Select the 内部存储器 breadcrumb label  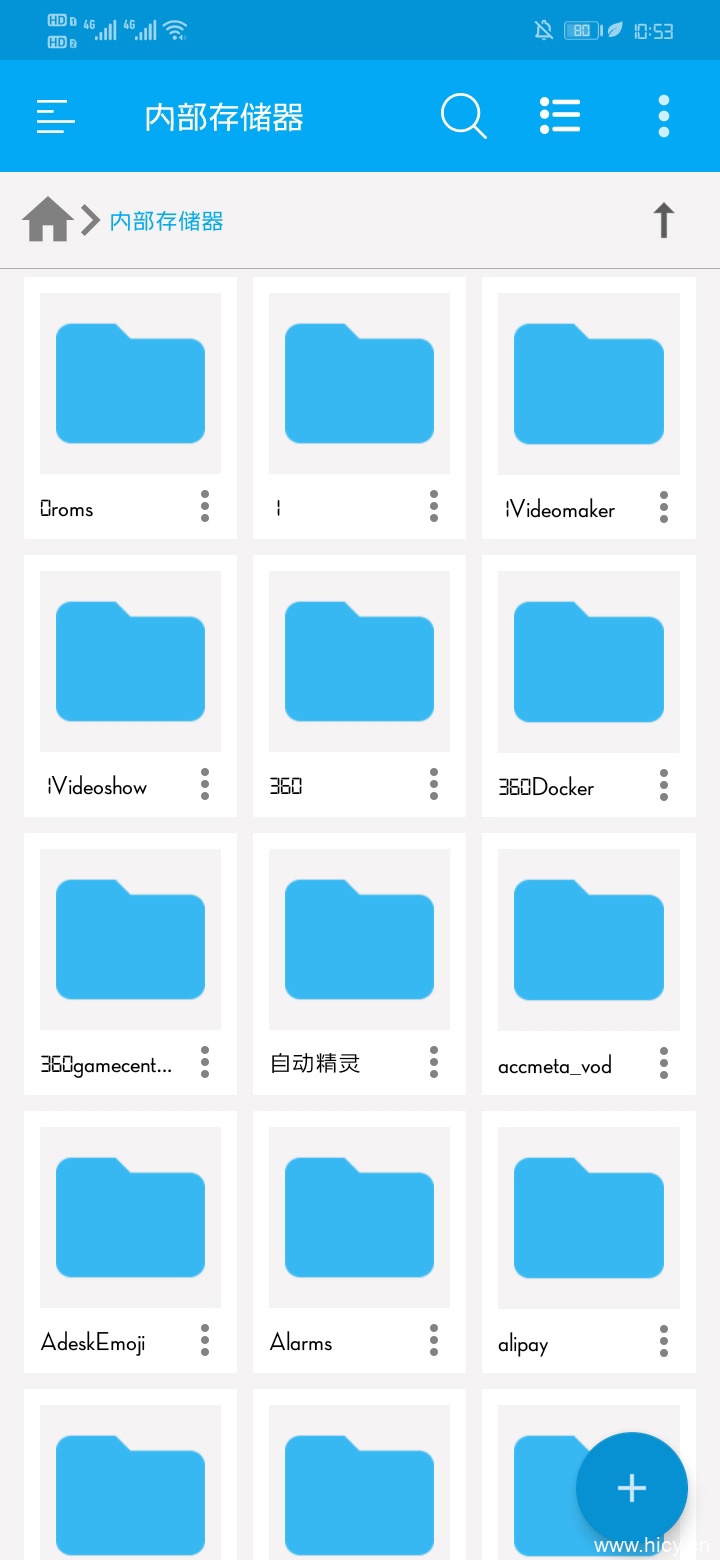coord(166,219)
